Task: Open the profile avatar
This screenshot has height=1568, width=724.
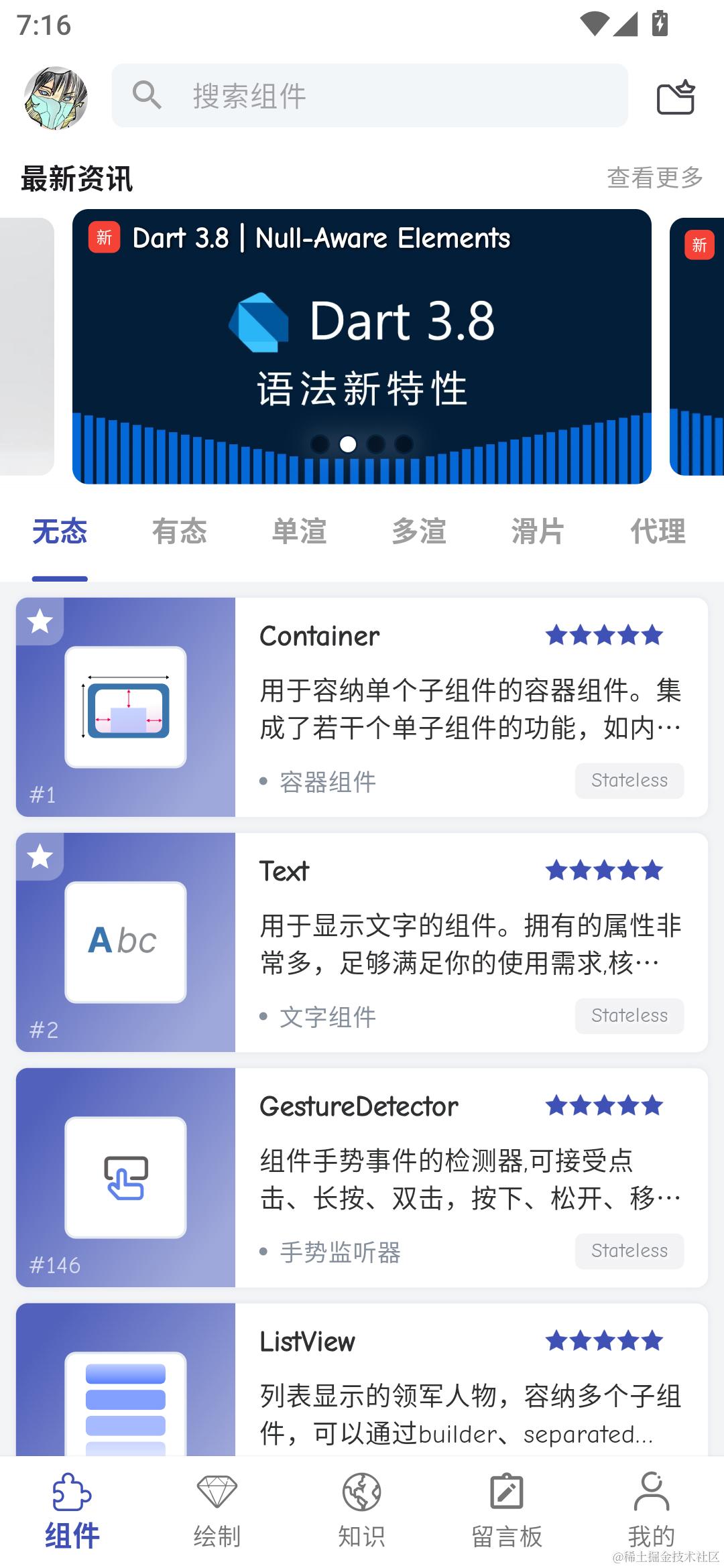Action: coord(56,97)
